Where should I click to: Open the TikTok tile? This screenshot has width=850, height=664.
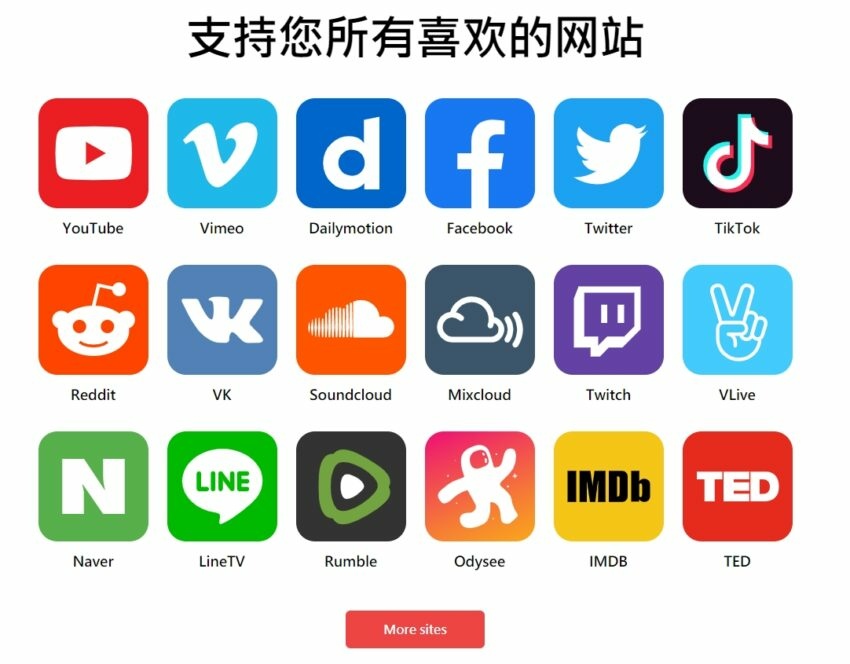click(737, 153)
